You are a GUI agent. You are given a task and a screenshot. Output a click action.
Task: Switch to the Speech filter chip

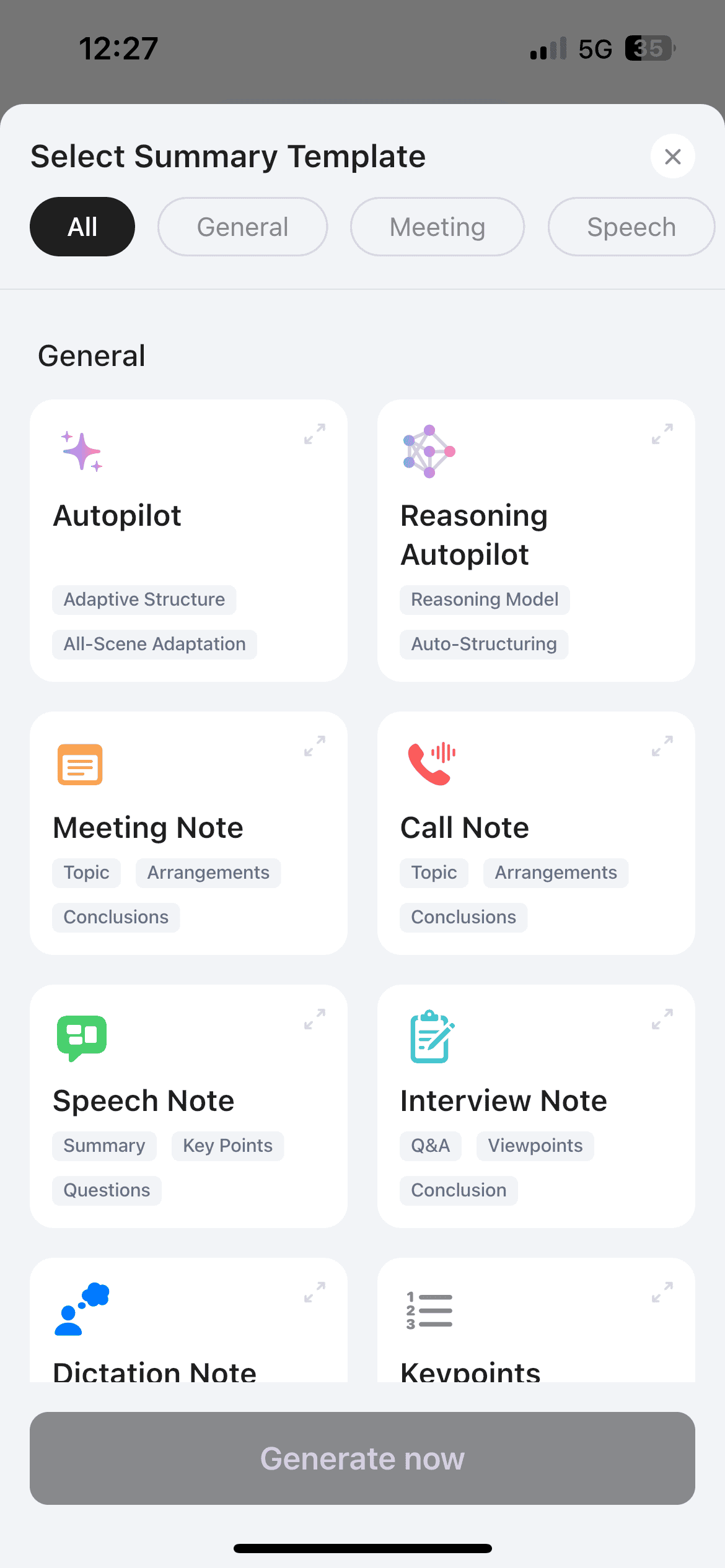click(631, 227)
